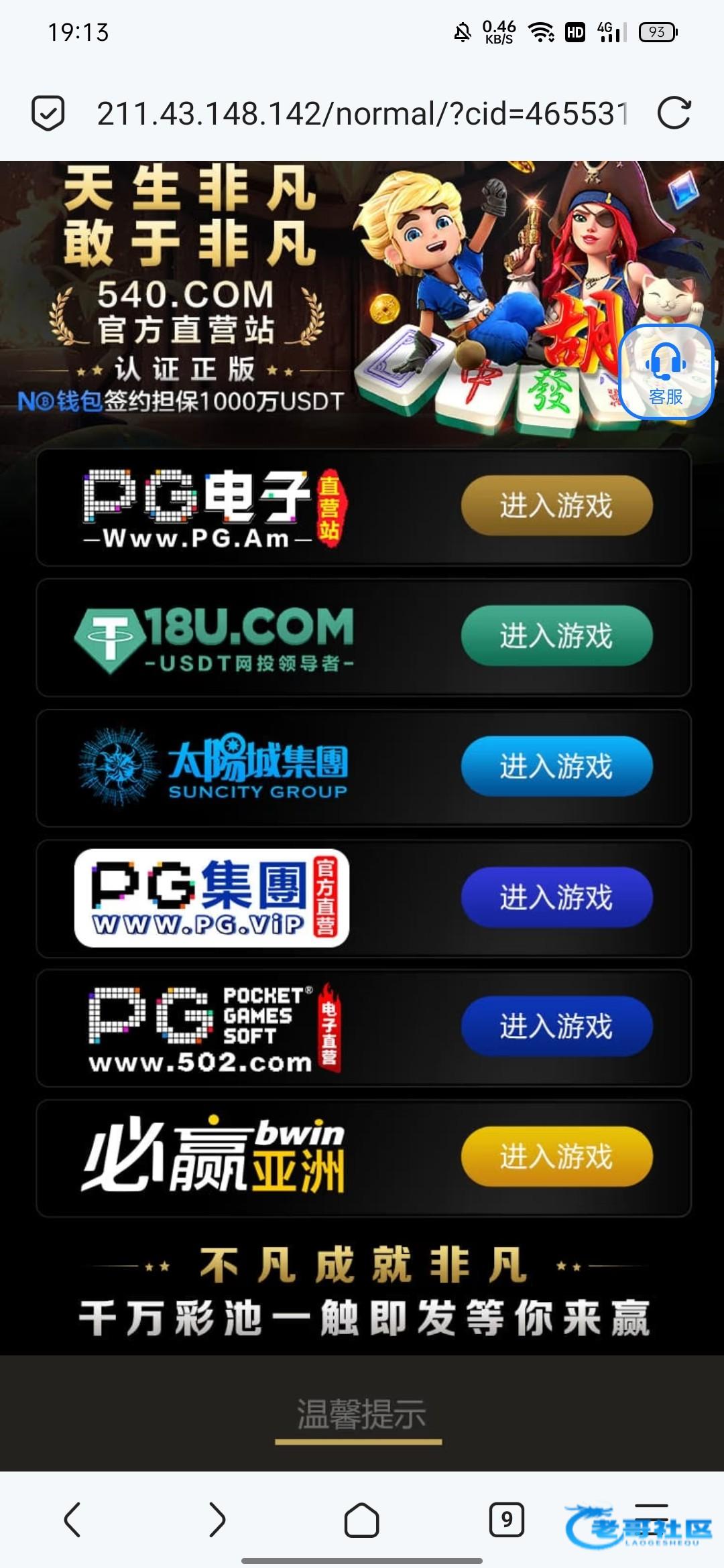This screenshot has width=724, height=1568.
Task: Enter the 18U.COM game
Action: click(556, 636)
